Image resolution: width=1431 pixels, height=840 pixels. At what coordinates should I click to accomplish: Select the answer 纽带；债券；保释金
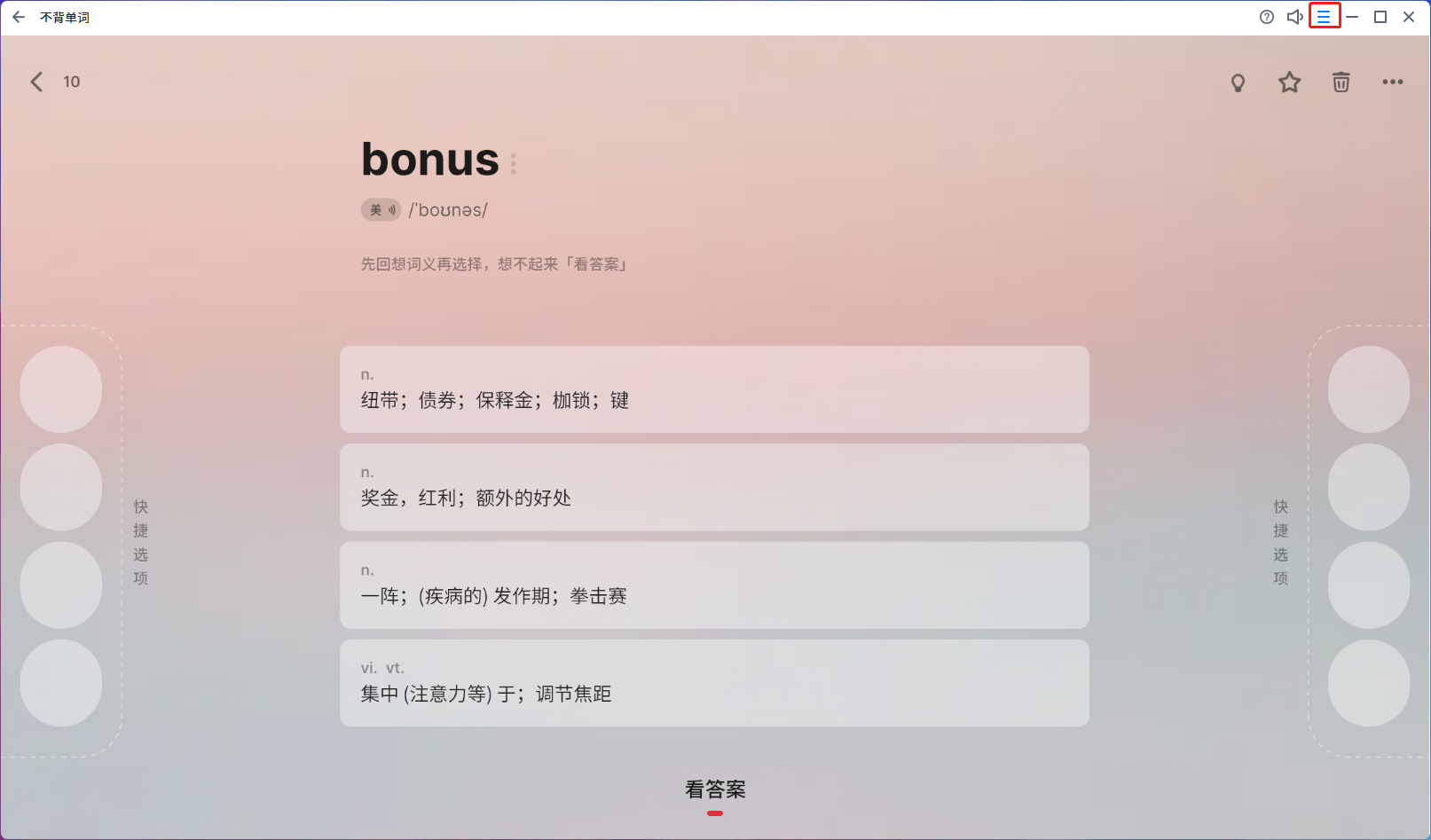[x=714, y=389]
